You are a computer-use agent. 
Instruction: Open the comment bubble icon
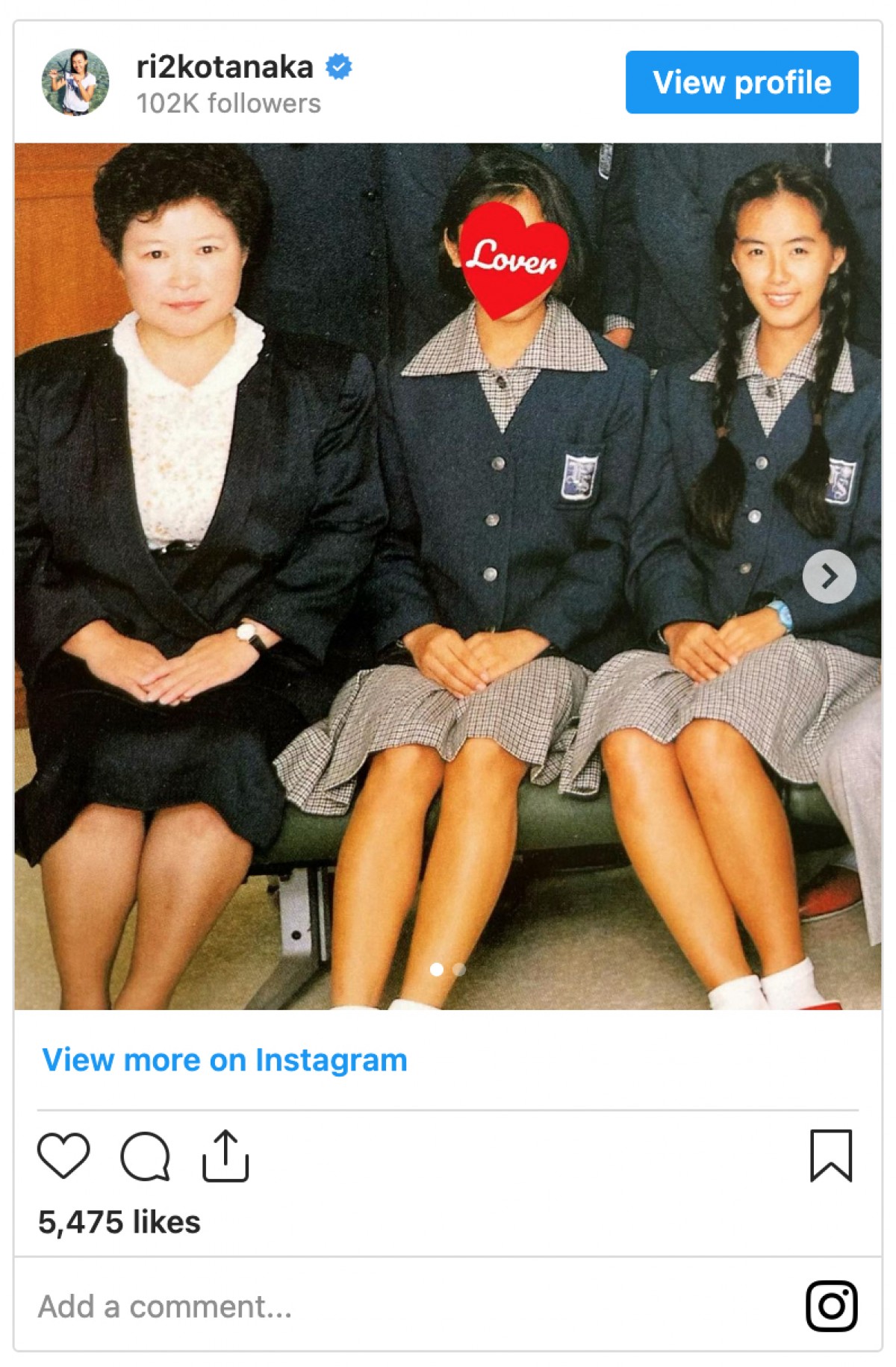145,1156
